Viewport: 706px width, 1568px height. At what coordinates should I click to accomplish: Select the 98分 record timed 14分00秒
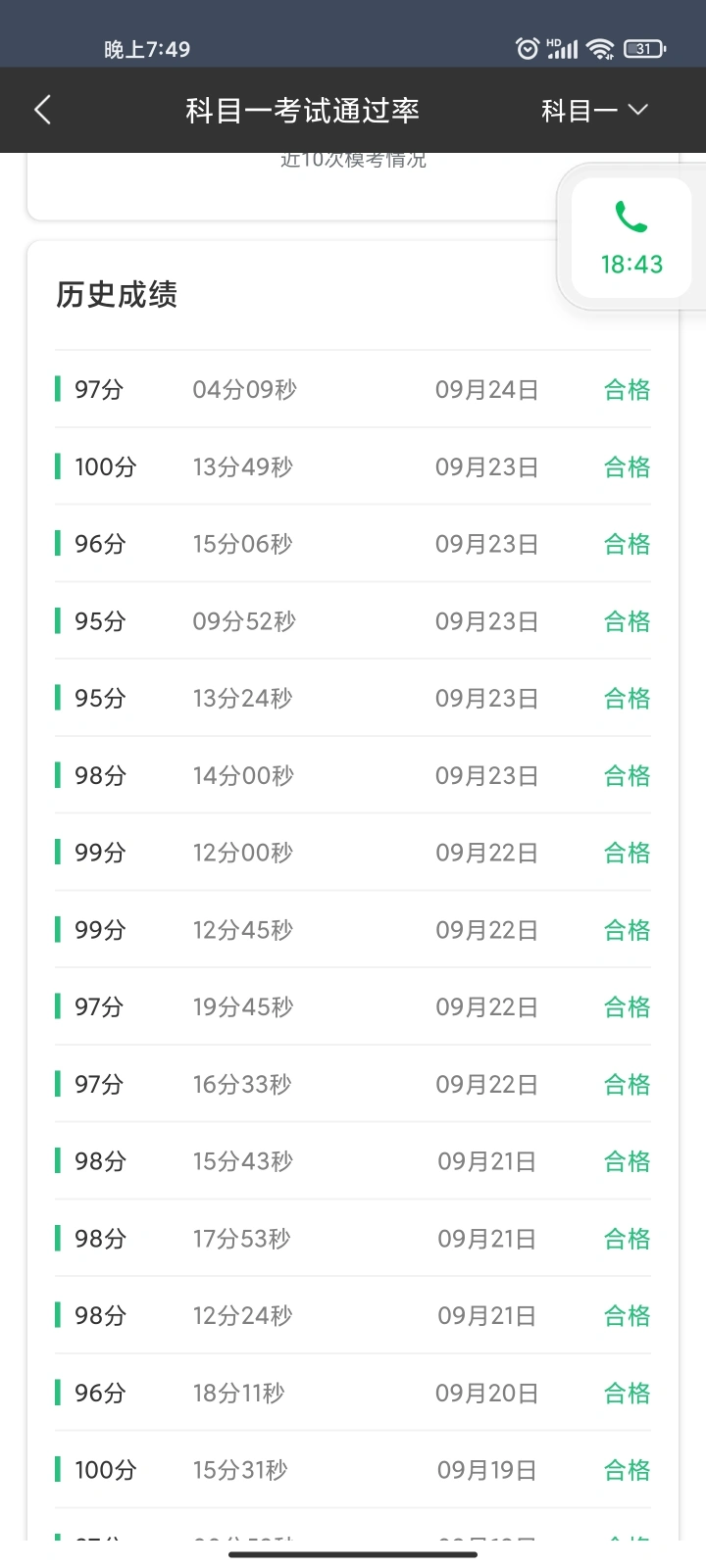(353, 775)
